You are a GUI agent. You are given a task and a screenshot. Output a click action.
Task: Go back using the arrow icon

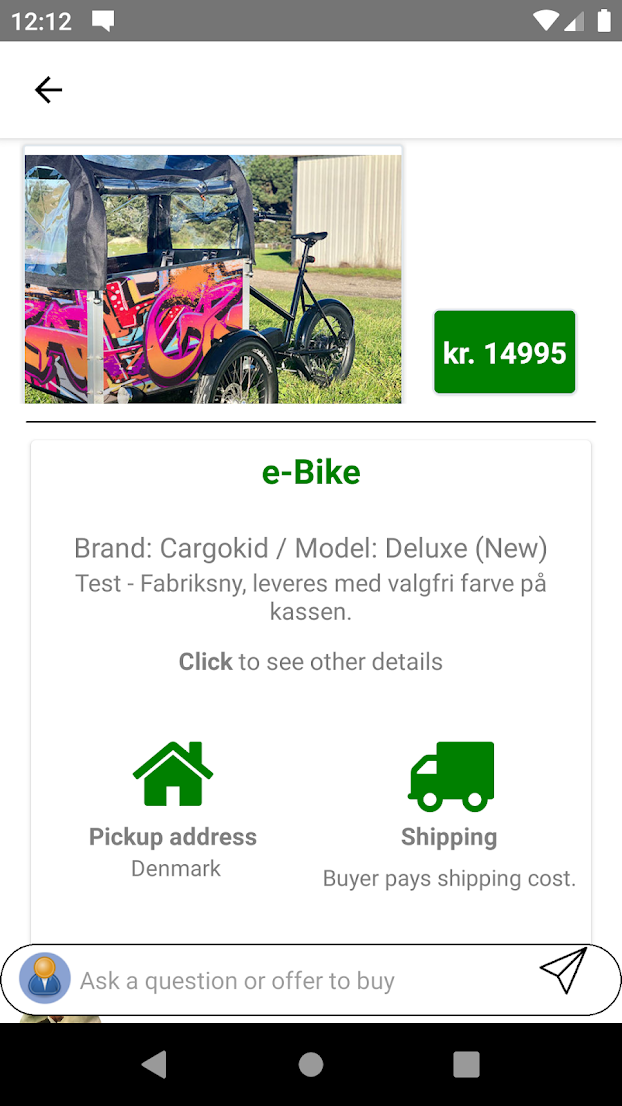[48, 90]
